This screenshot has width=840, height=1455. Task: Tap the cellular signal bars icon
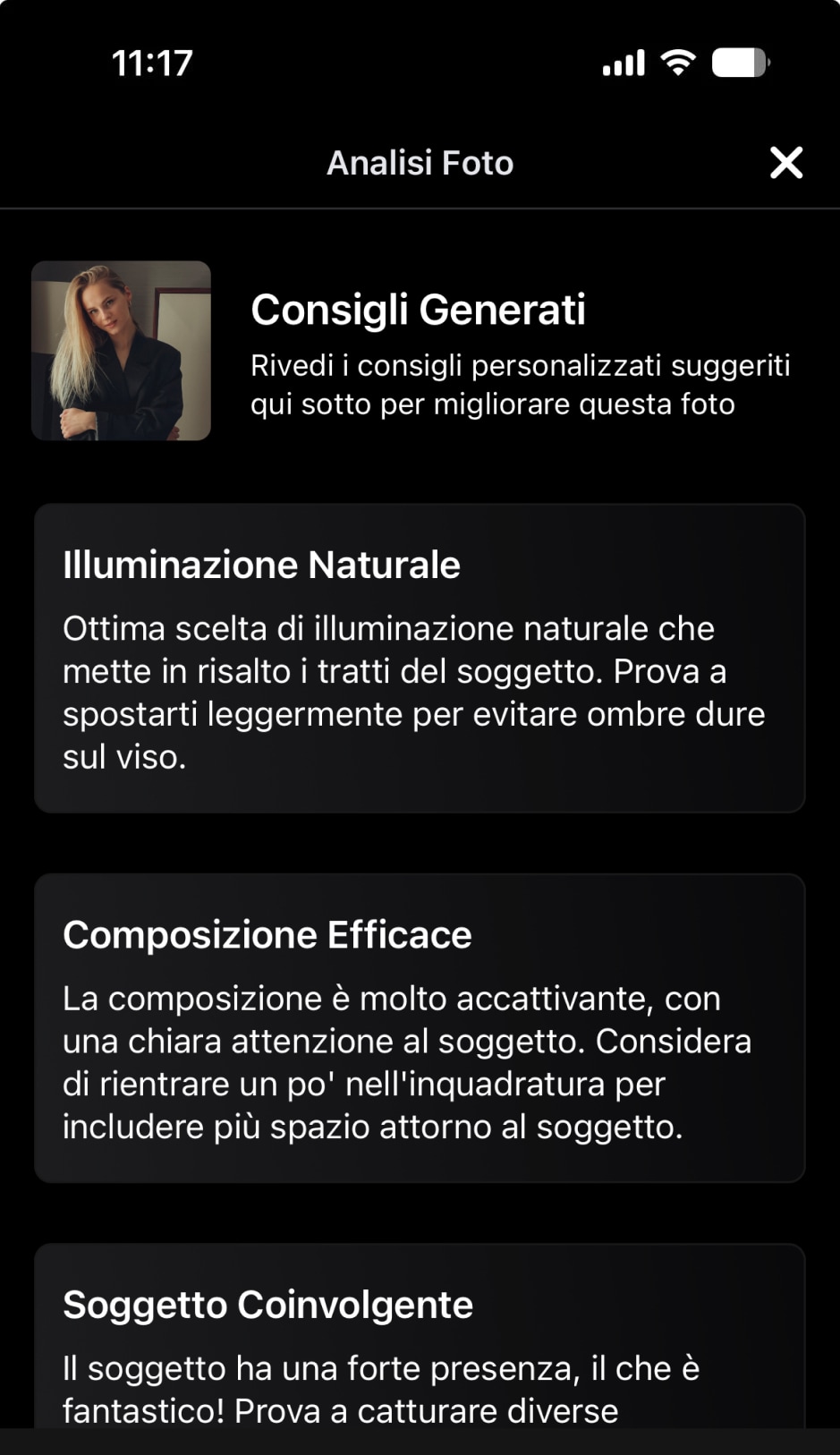coord(622,61)
